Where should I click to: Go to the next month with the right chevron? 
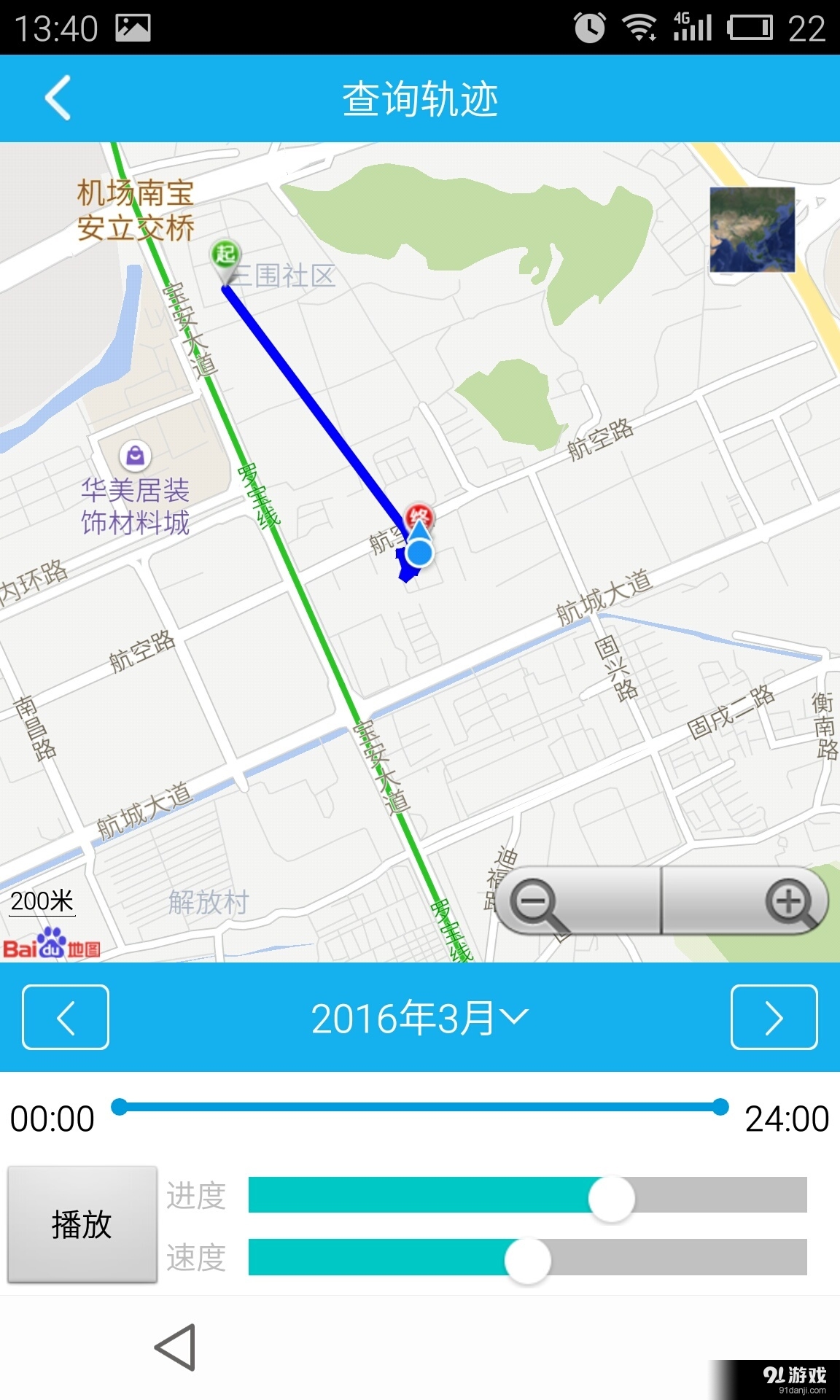(774, 1018)
